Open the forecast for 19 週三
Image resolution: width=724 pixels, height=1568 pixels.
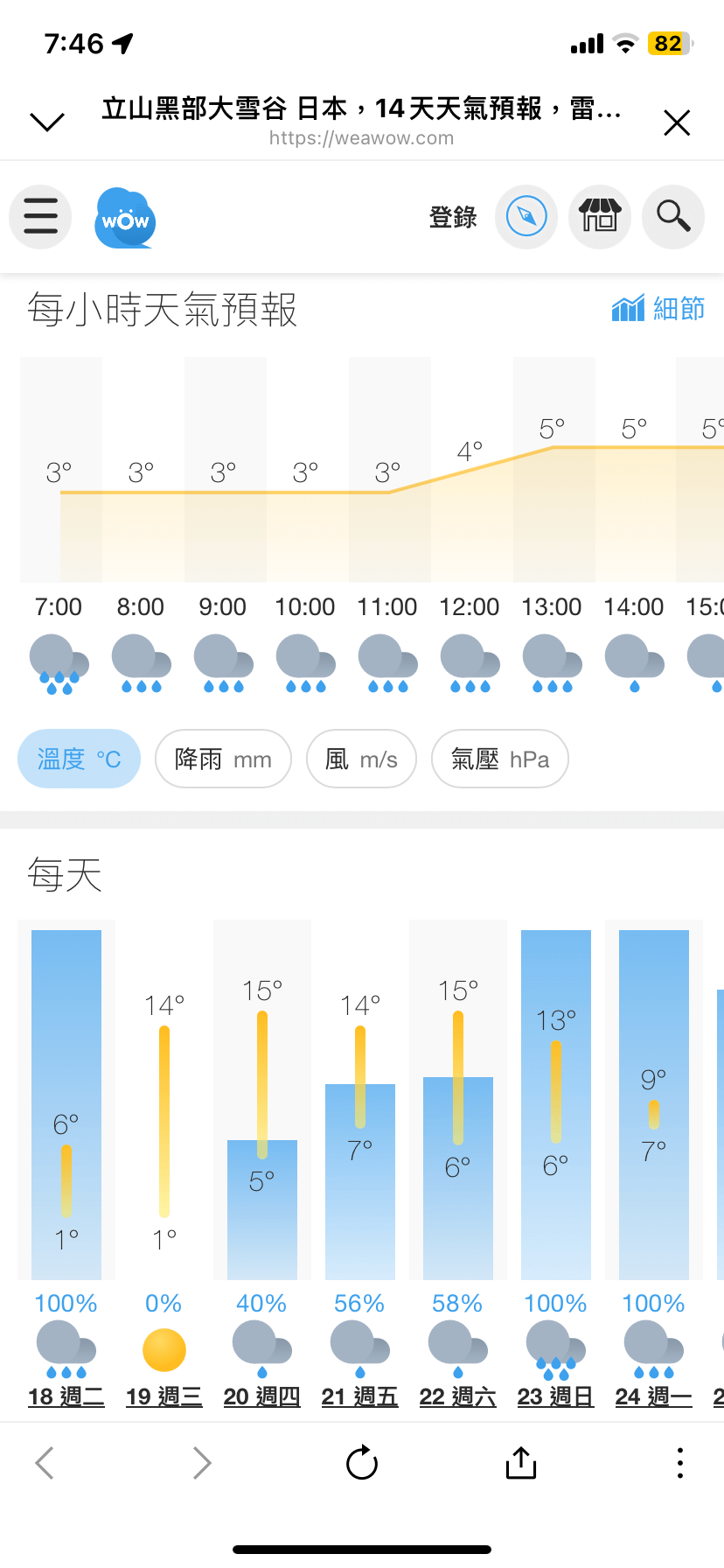(x=164, y=1396)
